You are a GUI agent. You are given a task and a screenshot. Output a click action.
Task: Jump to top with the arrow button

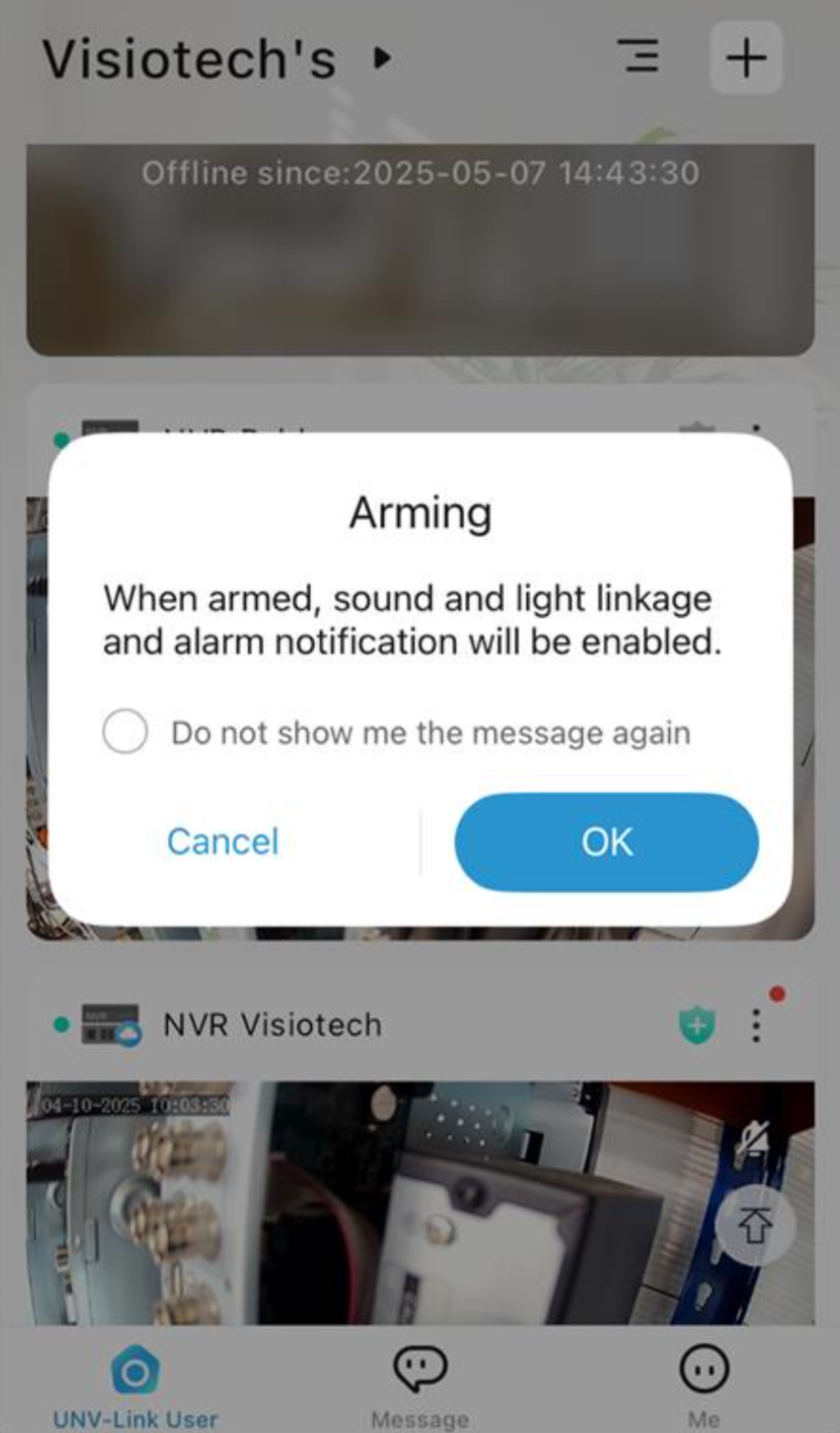pyautogui.click(x=755, y=1225)
